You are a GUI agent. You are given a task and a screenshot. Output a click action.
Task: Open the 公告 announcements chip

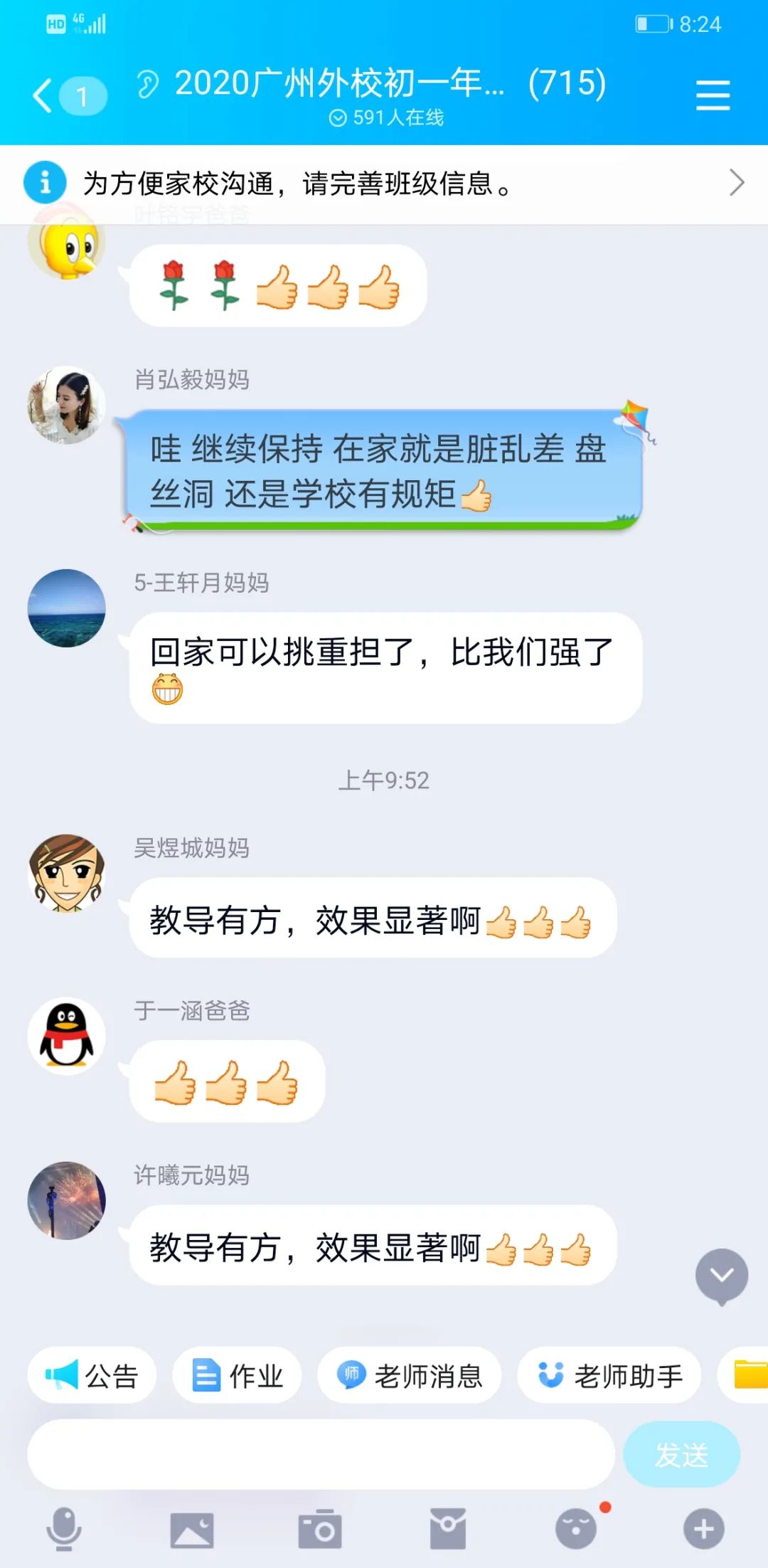(x=92, y=1375)
